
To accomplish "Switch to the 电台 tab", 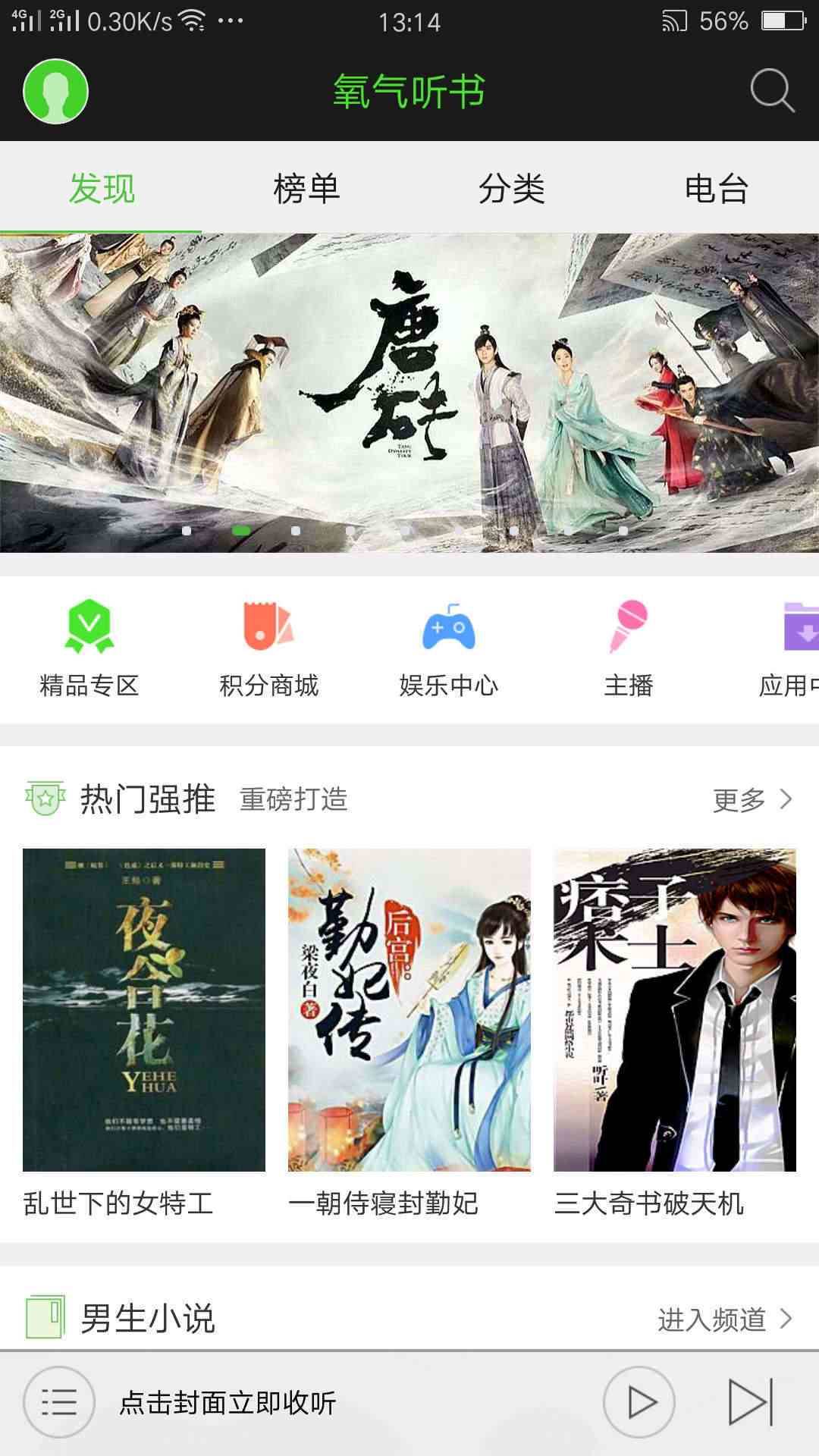I will (x=716, y=188).
